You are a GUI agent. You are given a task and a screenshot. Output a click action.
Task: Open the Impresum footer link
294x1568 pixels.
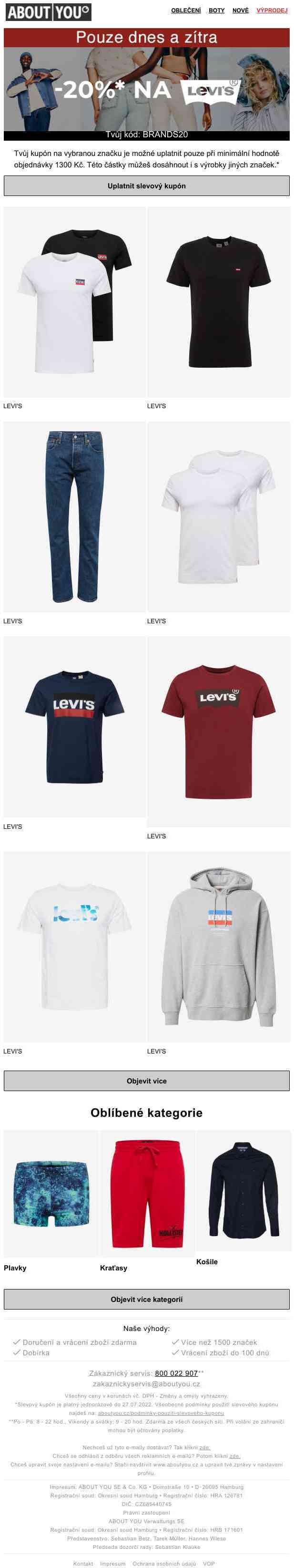click(x=112, y=1563)
